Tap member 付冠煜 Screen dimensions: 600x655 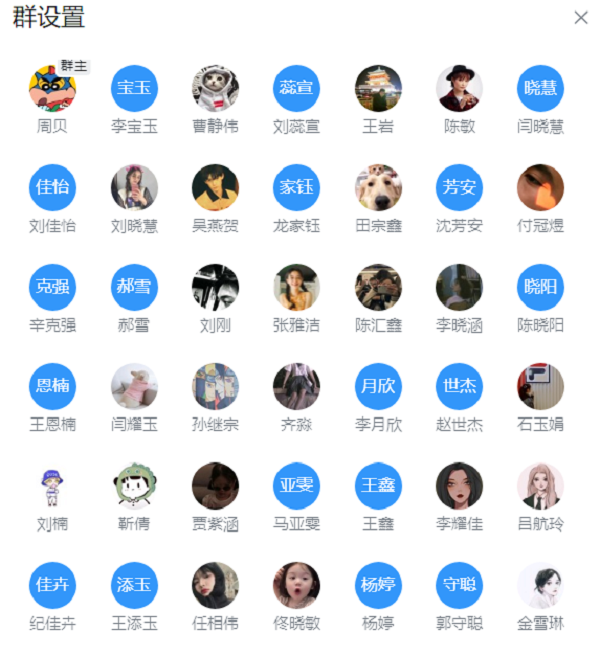tap(540, 188)
